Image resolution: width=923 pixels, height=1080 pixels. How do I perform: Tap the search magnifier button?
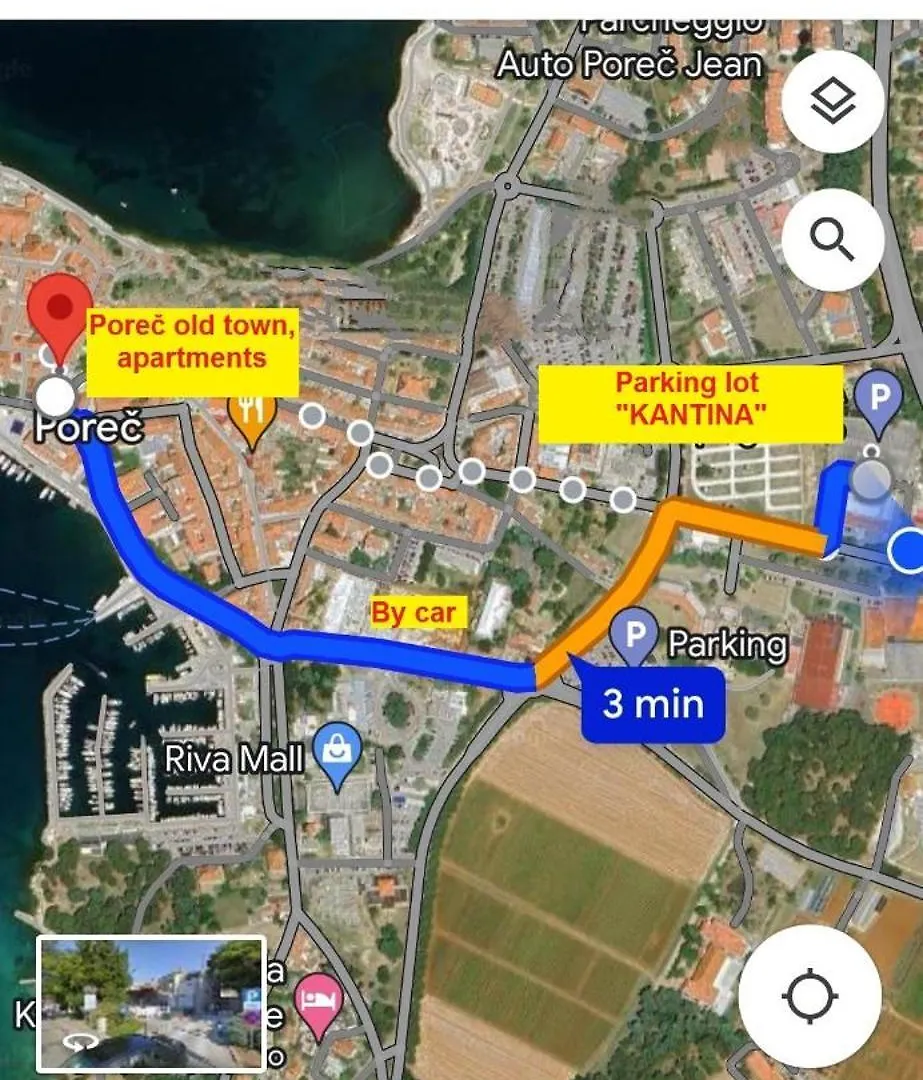(x=832, y=240)
